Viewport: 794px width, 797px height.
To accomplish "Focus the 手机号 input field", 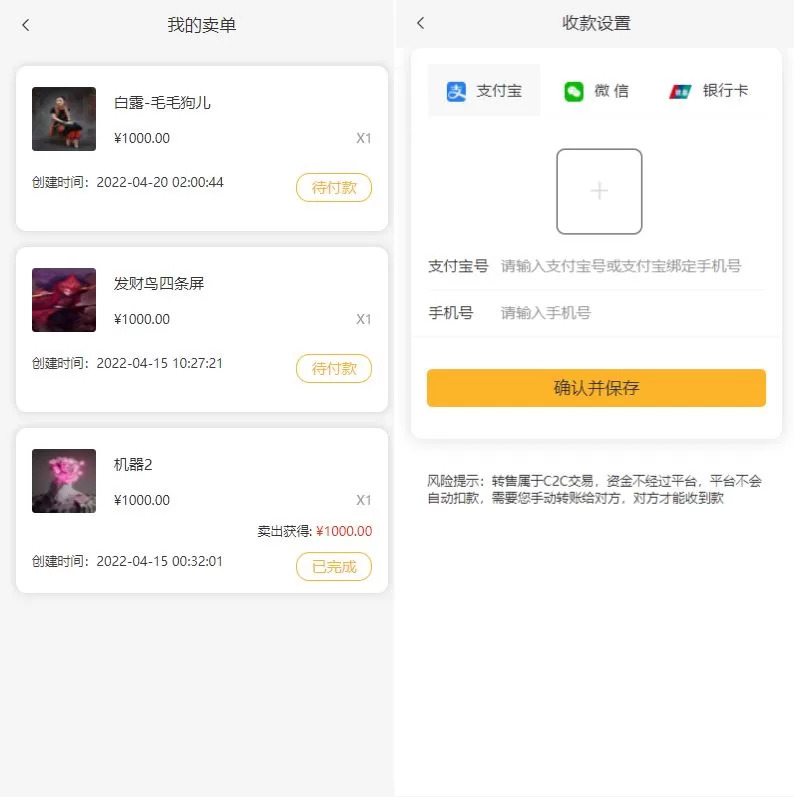I will (x=630, y=313).
